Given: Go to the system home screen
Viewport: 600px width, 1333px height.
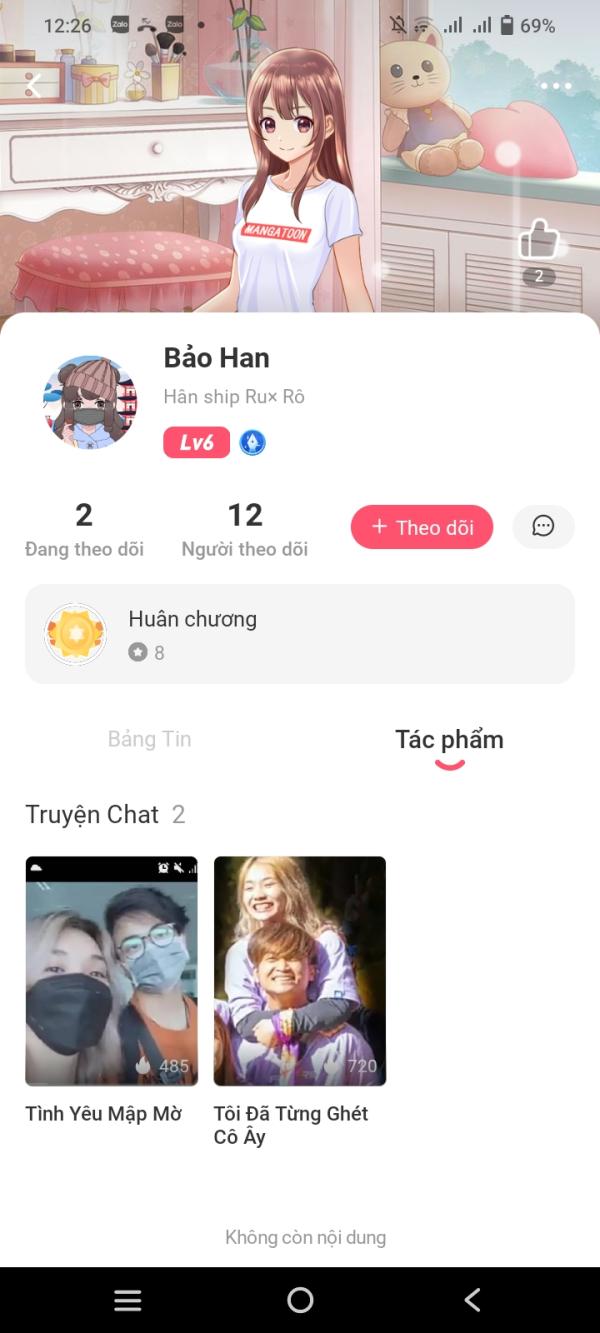Looking at the screenshot, I should (300, 1300).
